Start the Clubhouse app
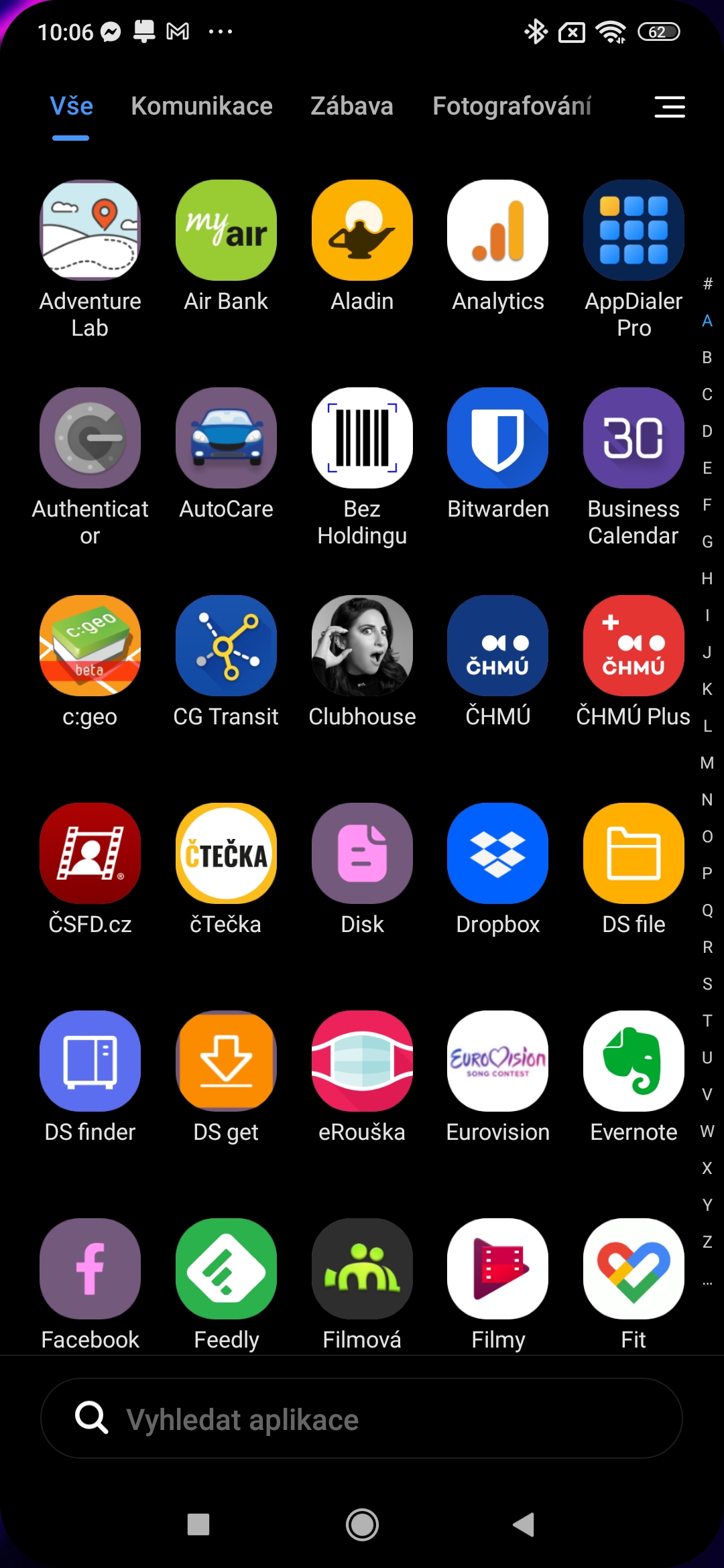Screen dimensions: 724x1568 pos(362,646)
